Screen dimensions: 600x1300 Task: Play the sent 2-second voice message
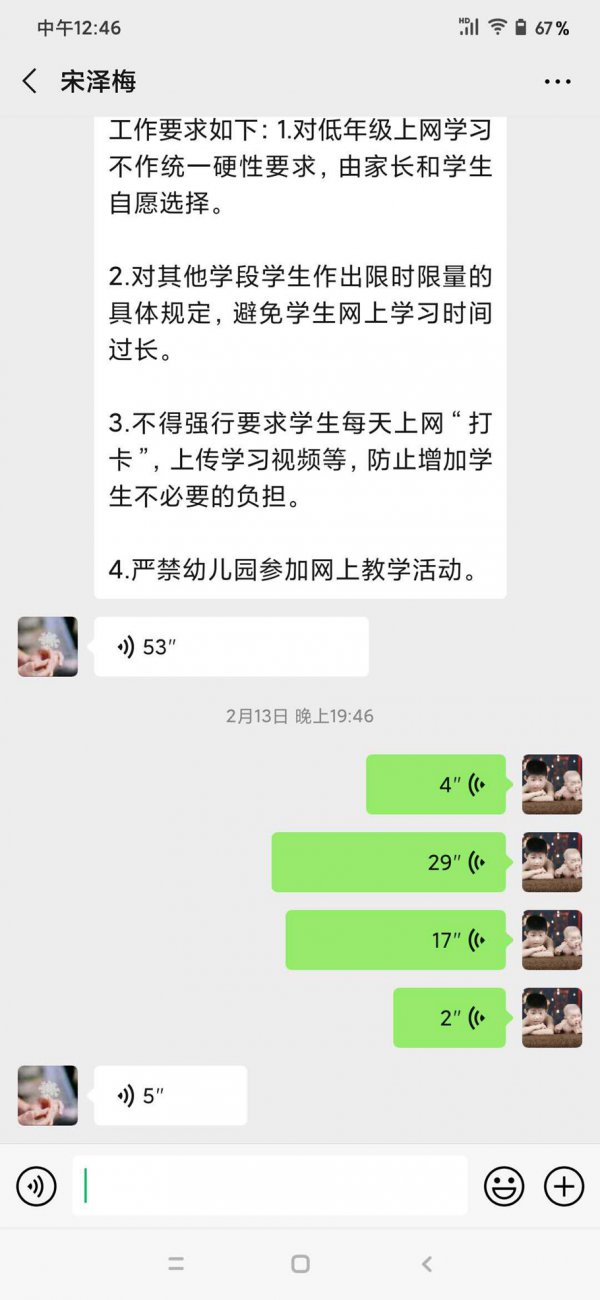point(449,1018)
